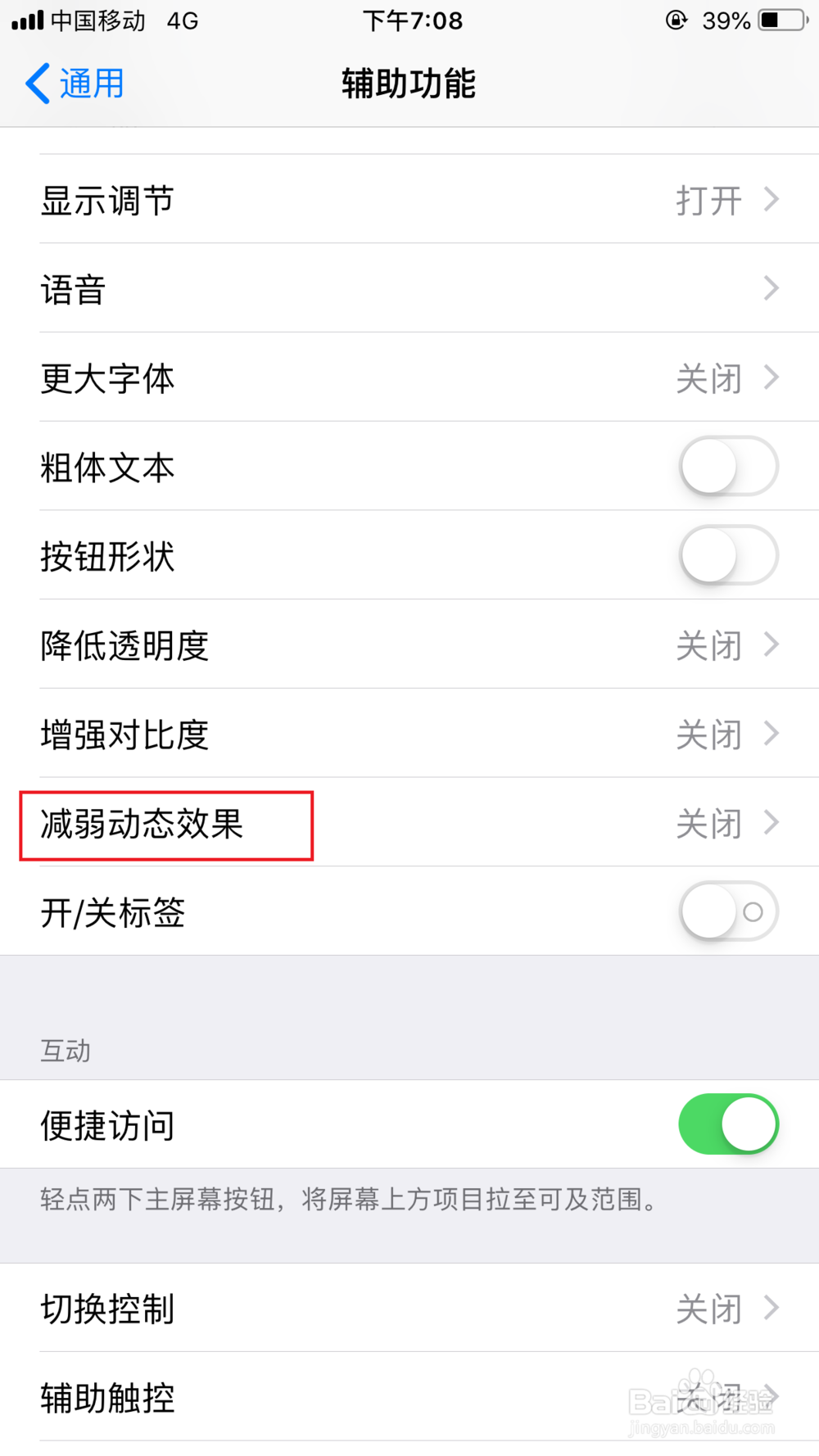Enable the 粗体文本 switch
Screen dimensions: 819x1456
click(727, 466)
